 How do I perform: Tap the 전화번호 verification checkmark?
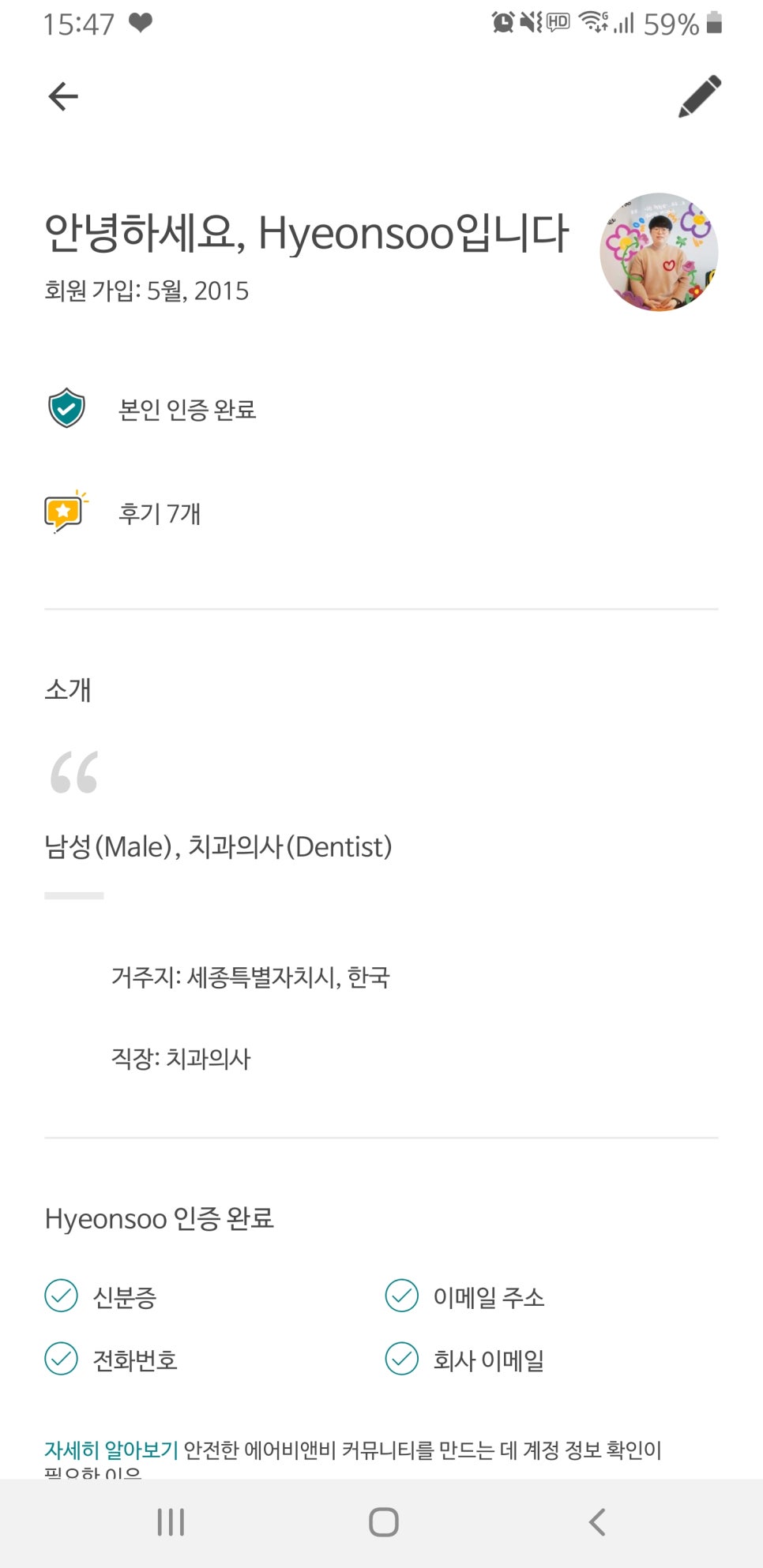click(61, 1360)
